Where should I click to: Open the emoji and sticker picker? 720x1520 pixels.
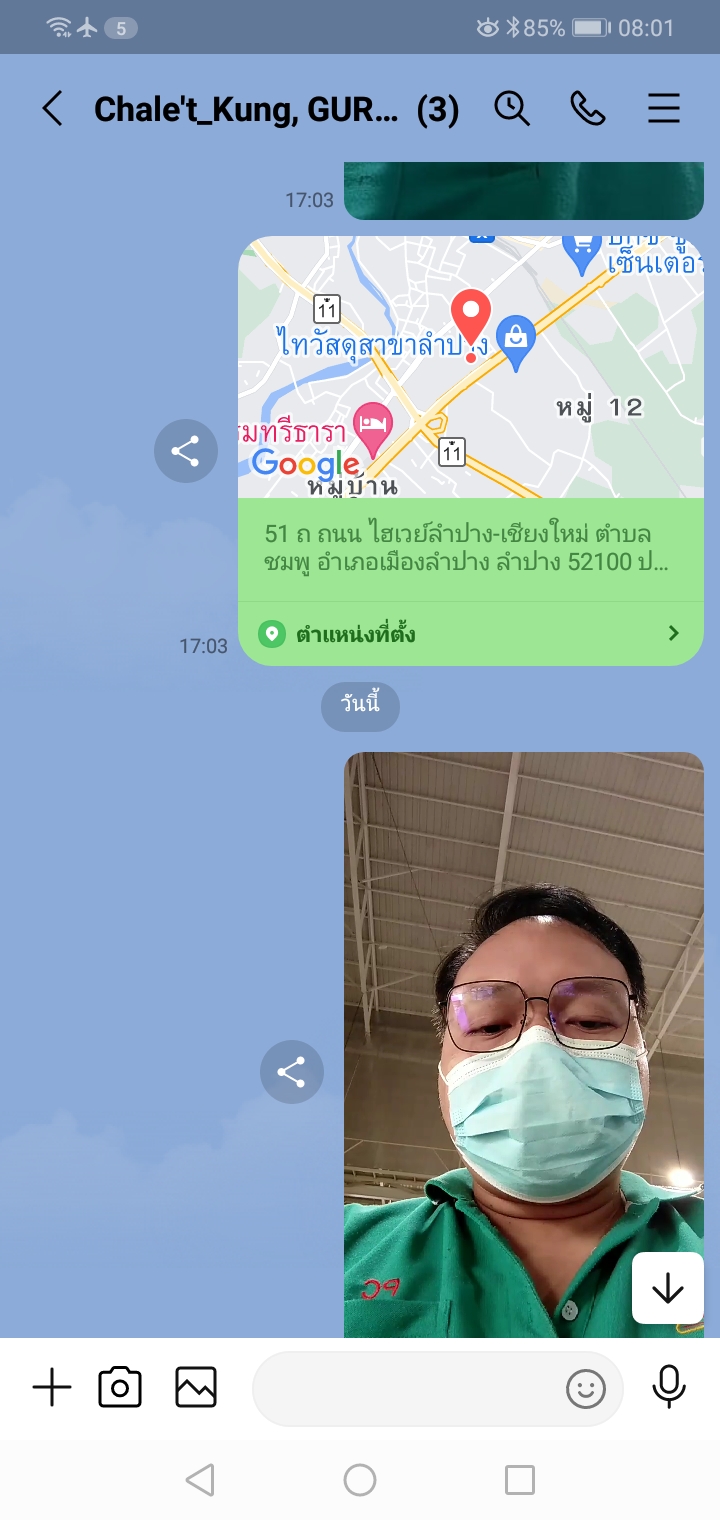(586, 1388)
